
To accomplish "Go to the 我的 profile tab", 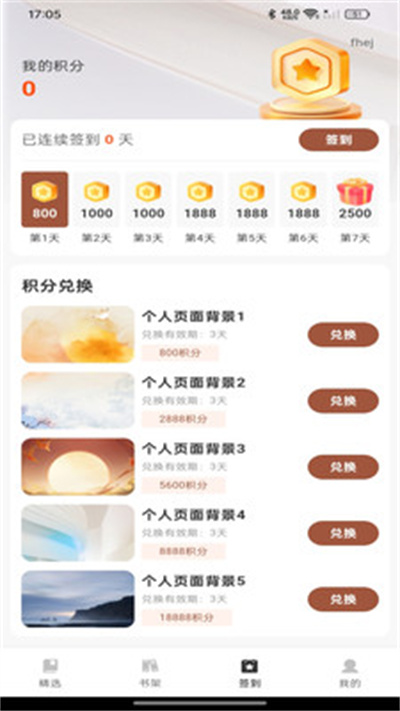I will click(350, 673).
